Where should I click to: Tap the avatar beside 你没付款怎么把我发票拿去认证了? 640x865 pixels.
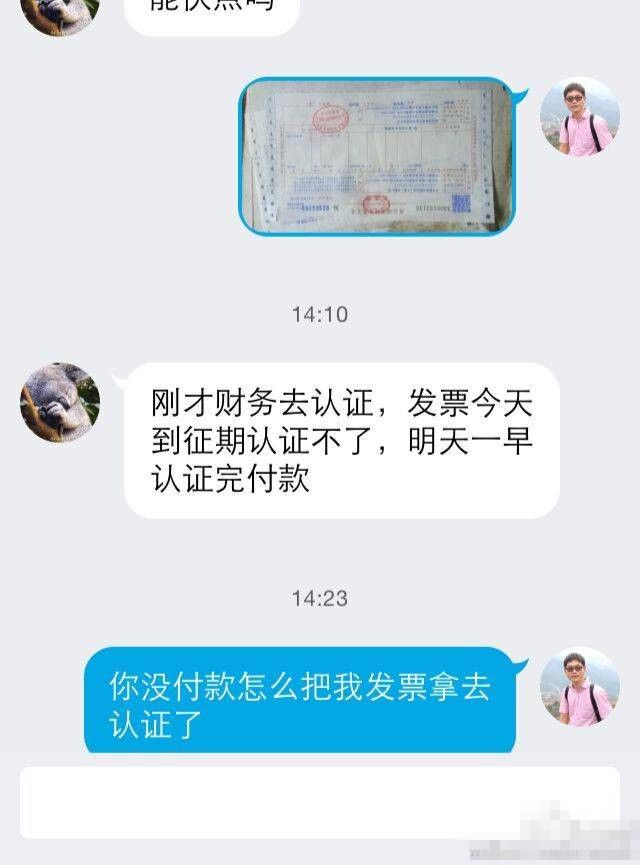pos(580,687)
